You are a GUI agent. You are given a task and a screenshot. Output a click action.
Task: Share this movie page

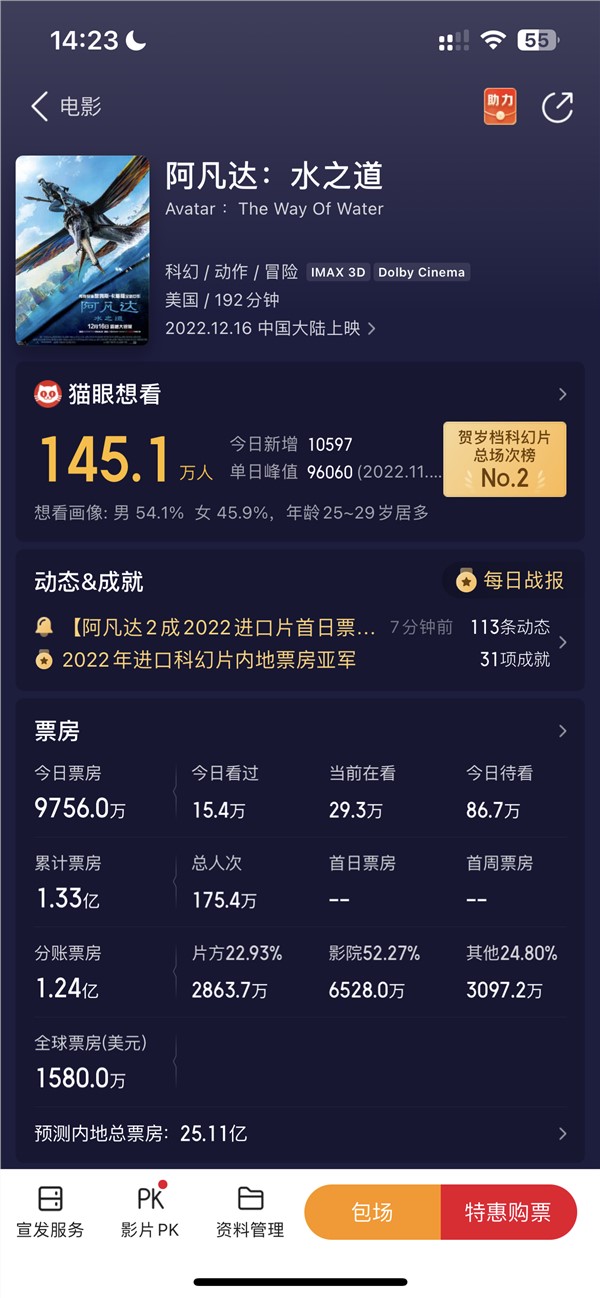coord(557,106)
